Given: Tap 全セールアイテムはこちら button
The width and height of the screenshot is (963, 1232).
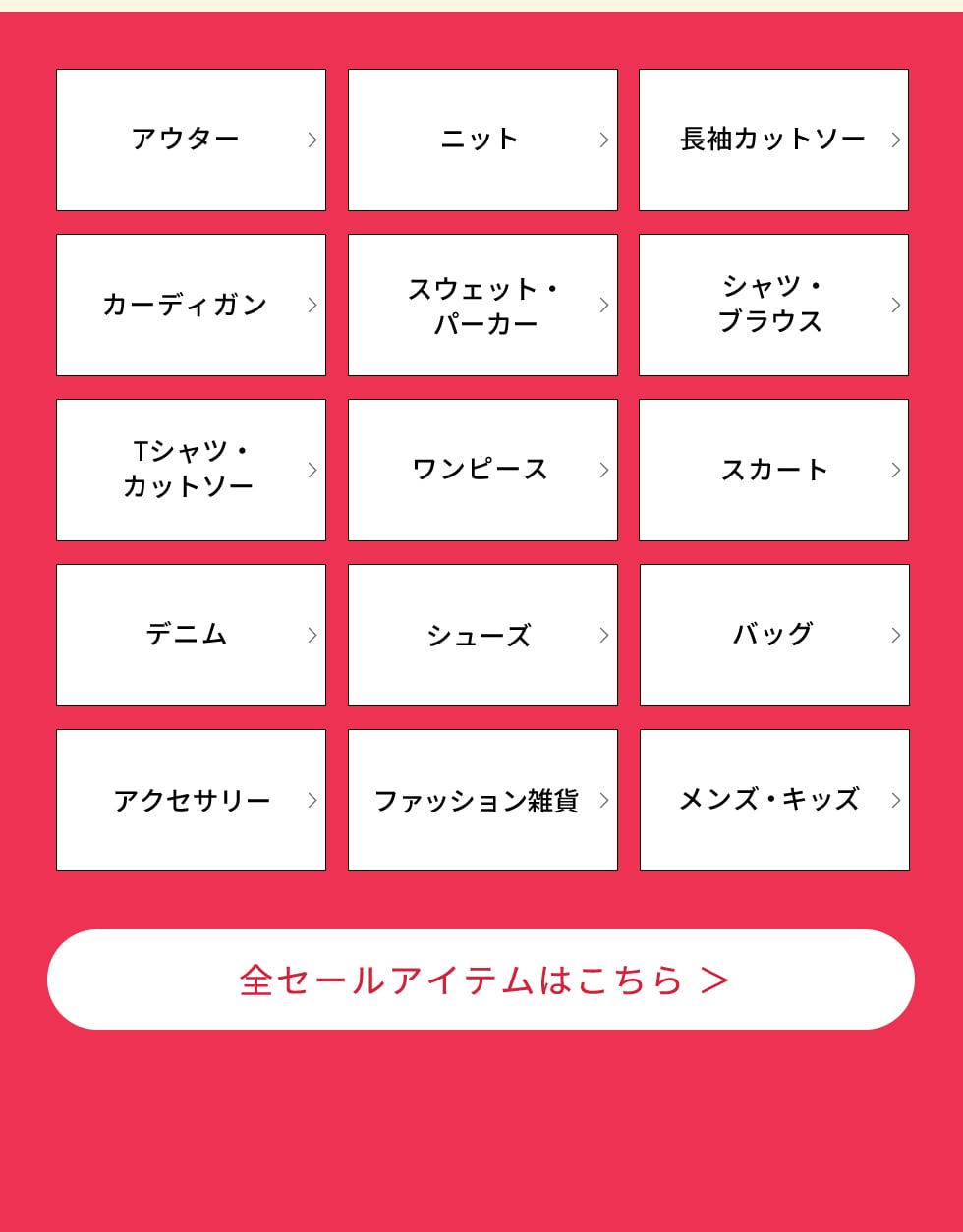Looking at the screenshot, I should (481, 980).
